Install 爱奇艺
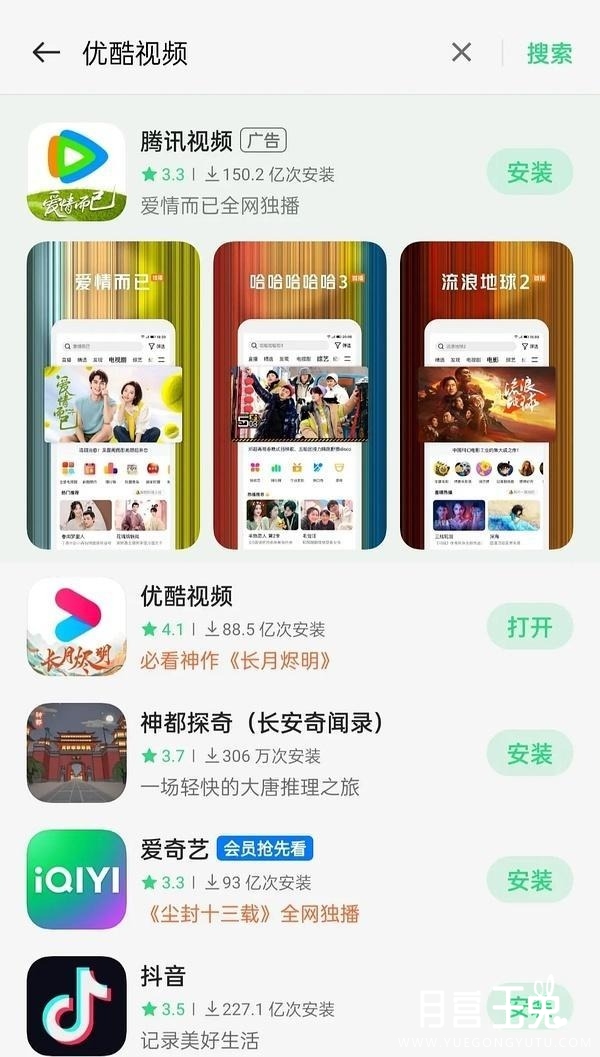Image resolution: width=600 pixels, height=1057 pixels. pyautogui.click(x=529, y=880)
